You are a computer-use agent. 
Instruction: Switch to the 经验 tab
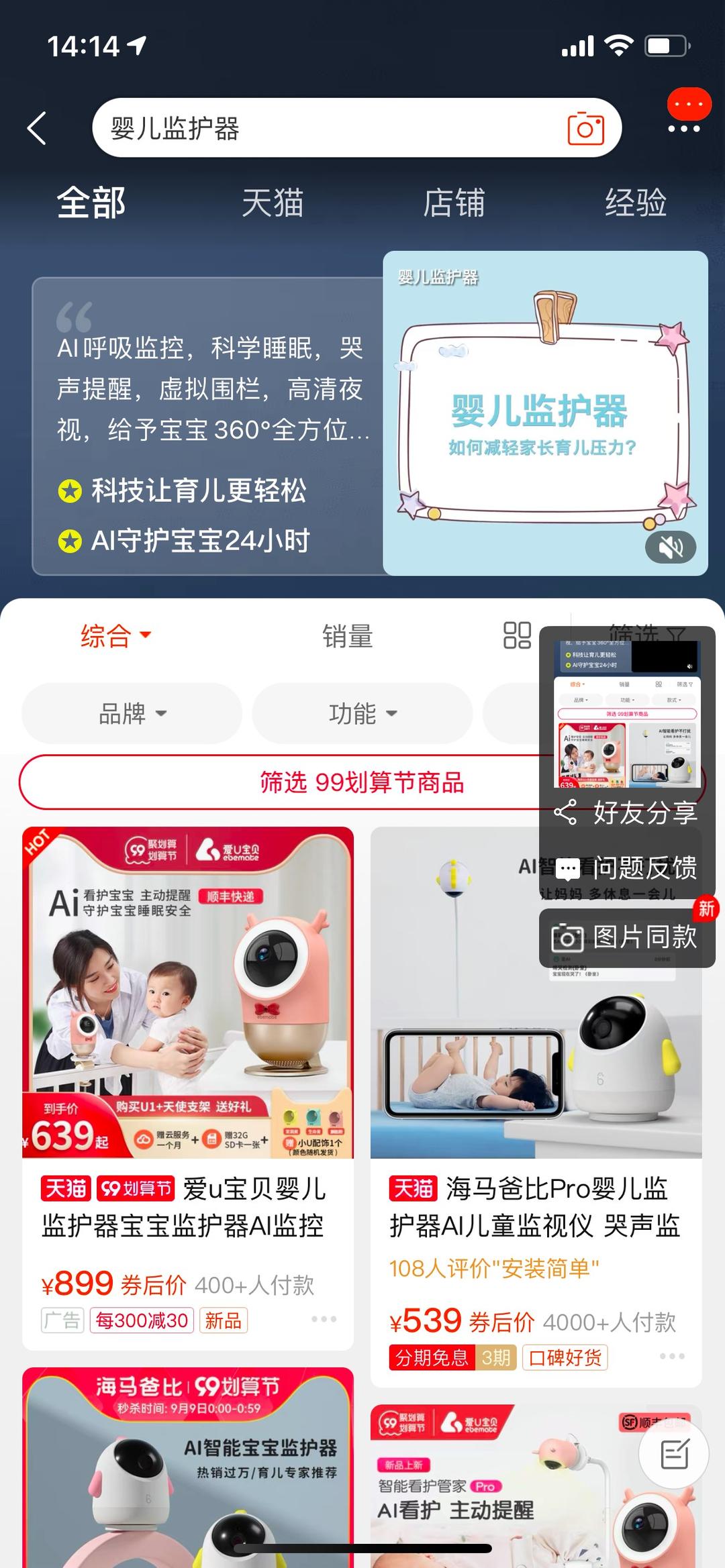point(635,203)
